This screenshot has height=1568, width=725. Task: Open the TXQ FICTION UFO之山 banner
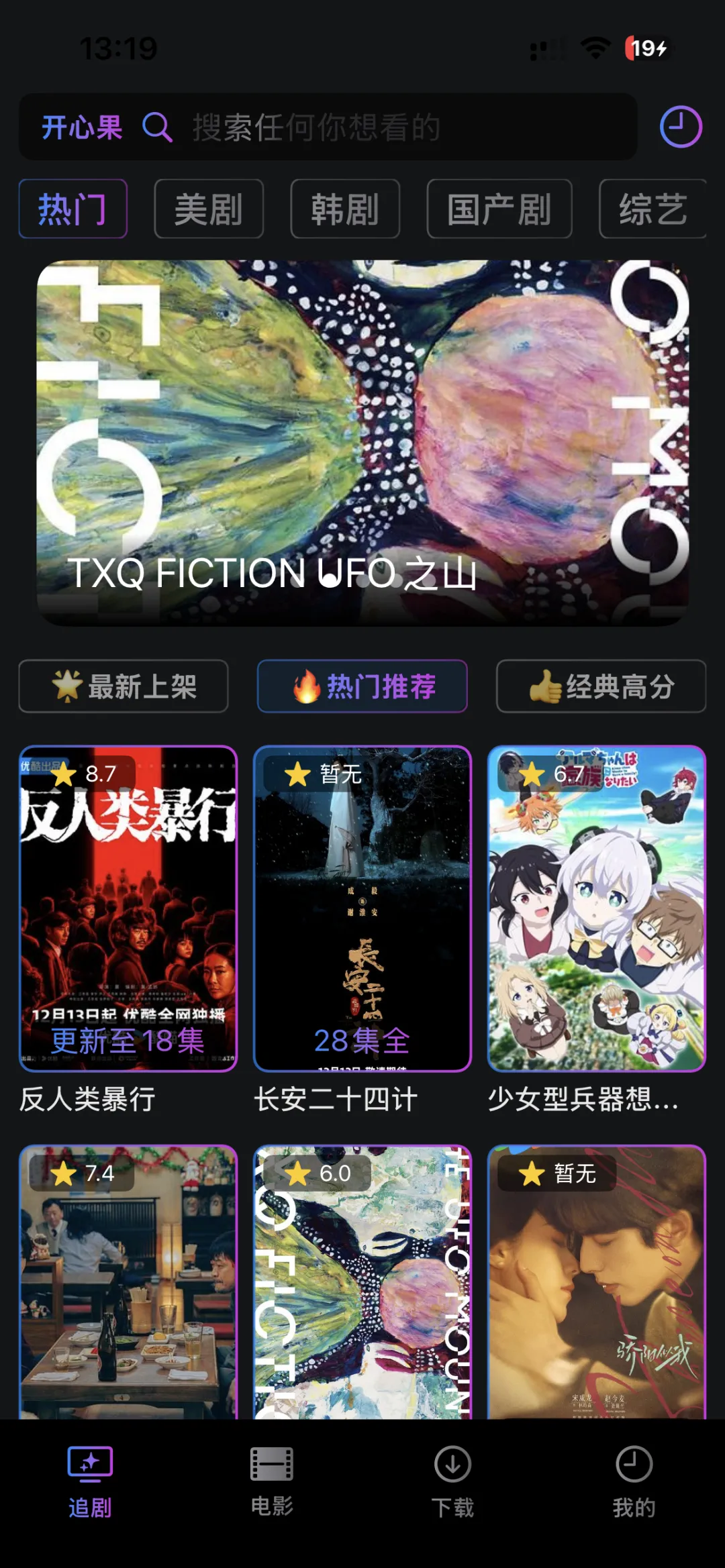point(362,443)
